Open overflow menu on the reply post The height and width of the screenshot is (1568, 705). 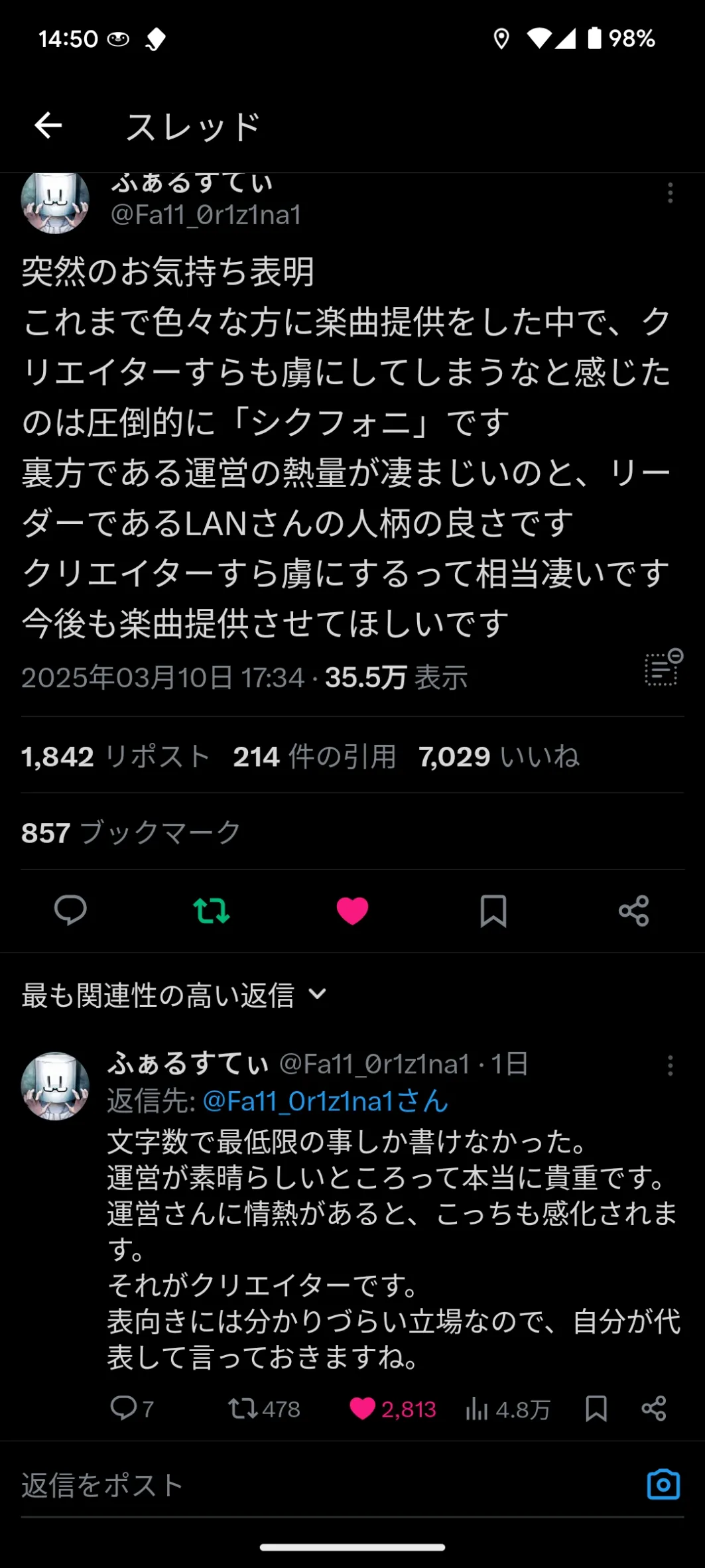pos(670,1065)
